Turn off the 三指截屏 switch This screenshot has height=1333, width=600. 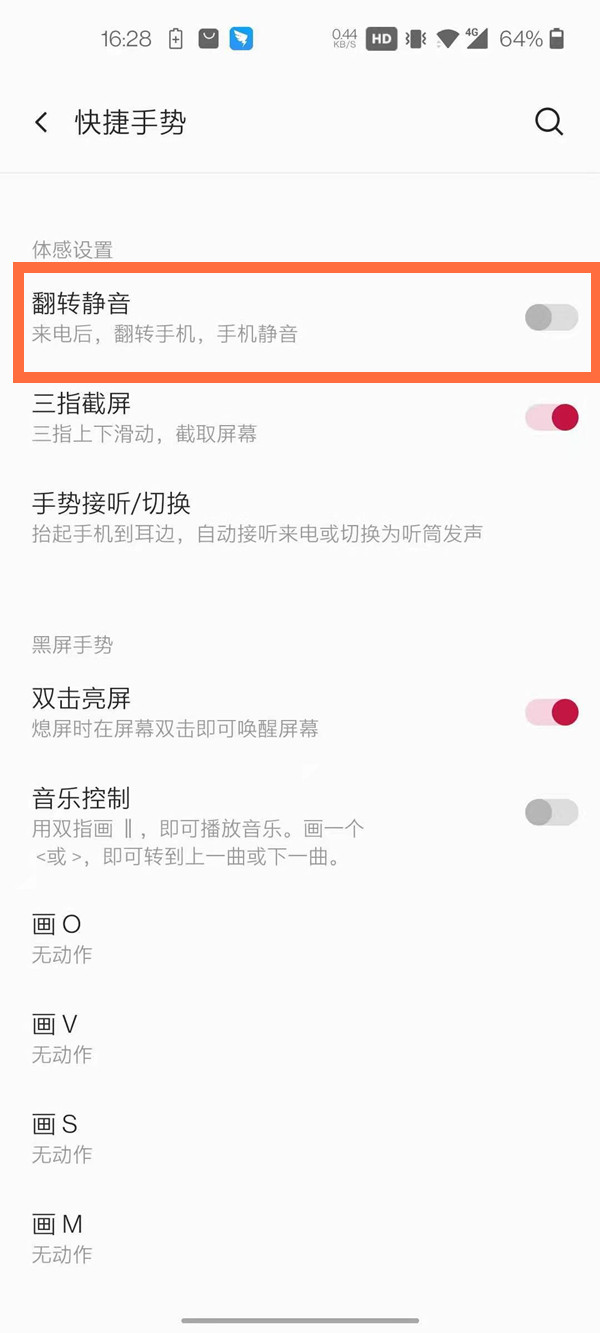[x=551, y=417]
